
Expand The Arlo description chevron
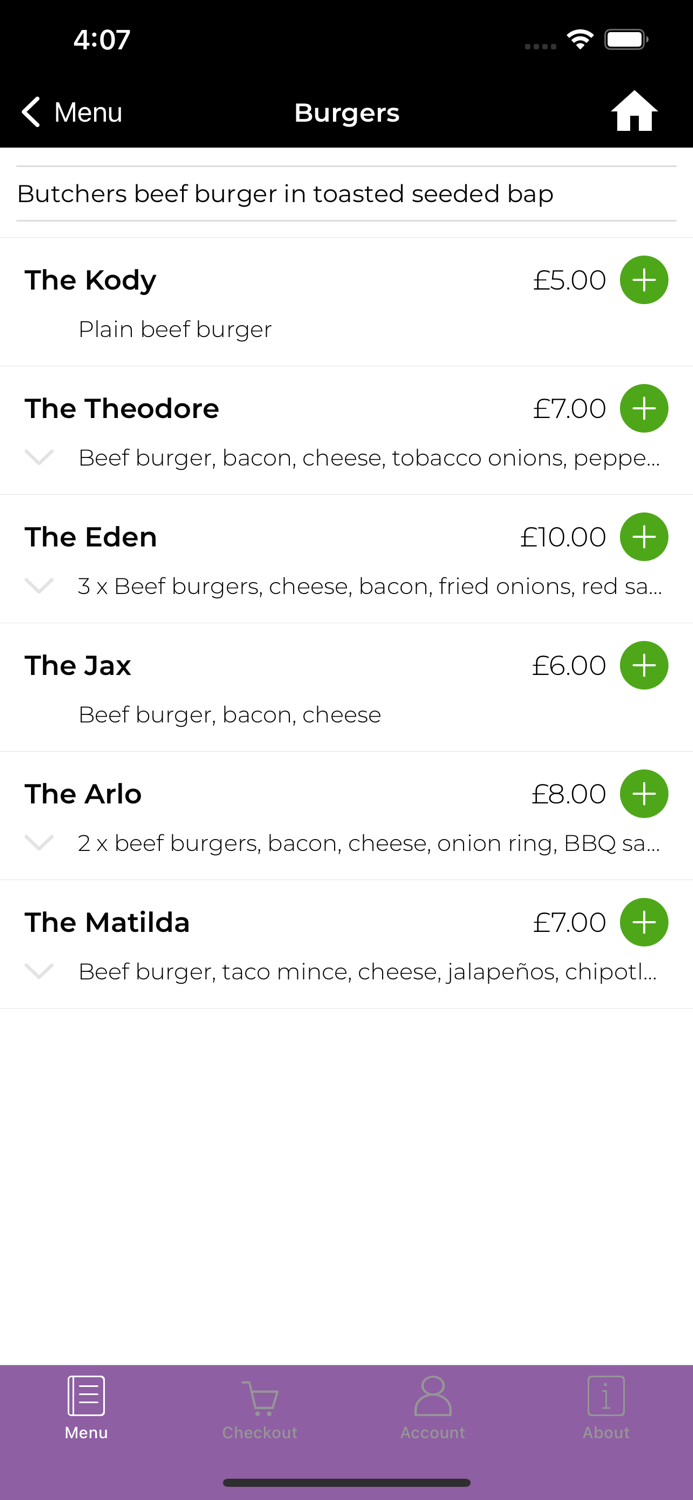point(39,843)
